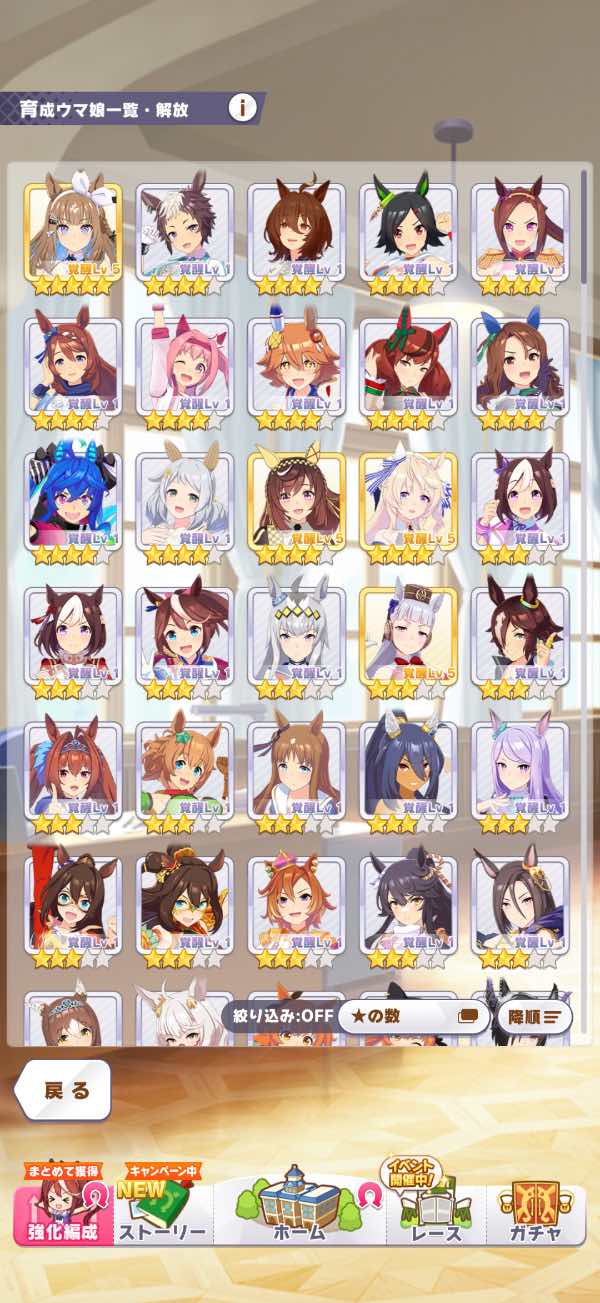Screen dimensions: 600x1303
Task: Open the info icon beside 育成ウマ娘一覧・解放
Action: tap(241, 107)
